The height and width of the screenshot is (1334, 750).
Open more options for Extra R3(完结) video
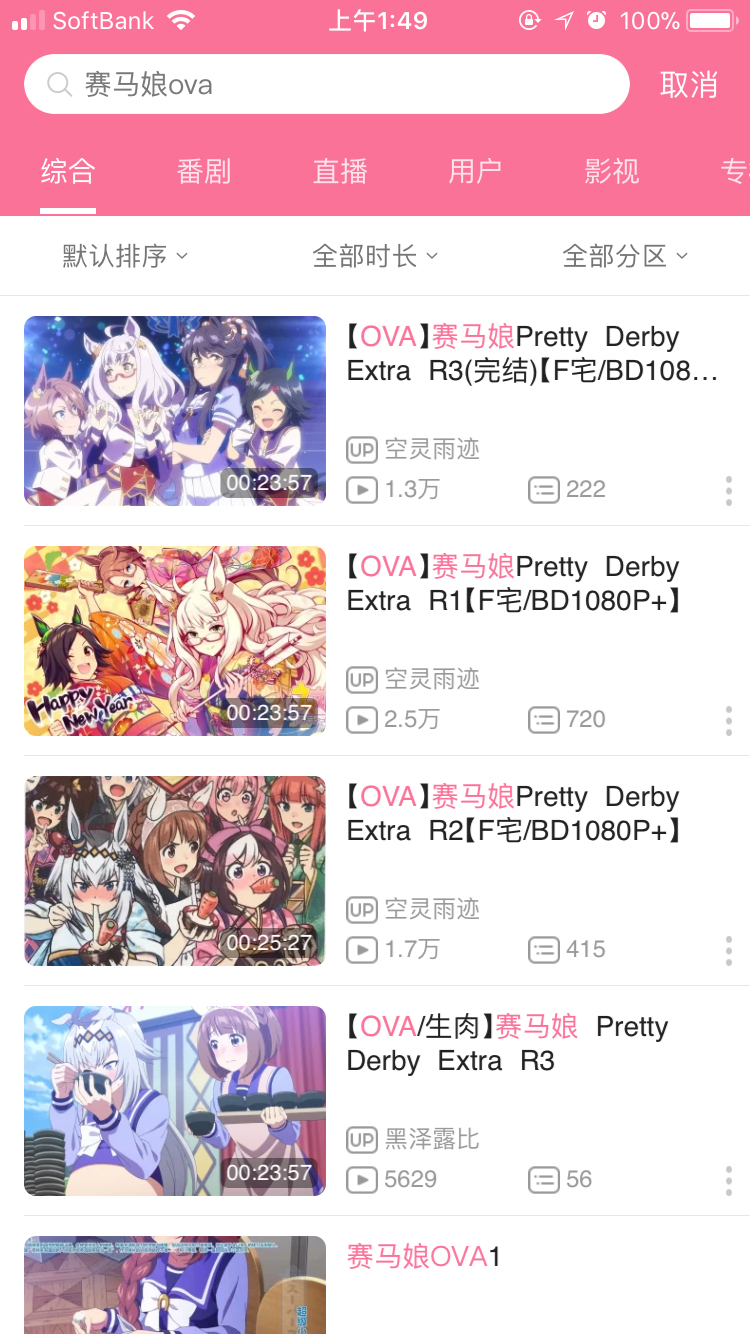tap(728, 491)
